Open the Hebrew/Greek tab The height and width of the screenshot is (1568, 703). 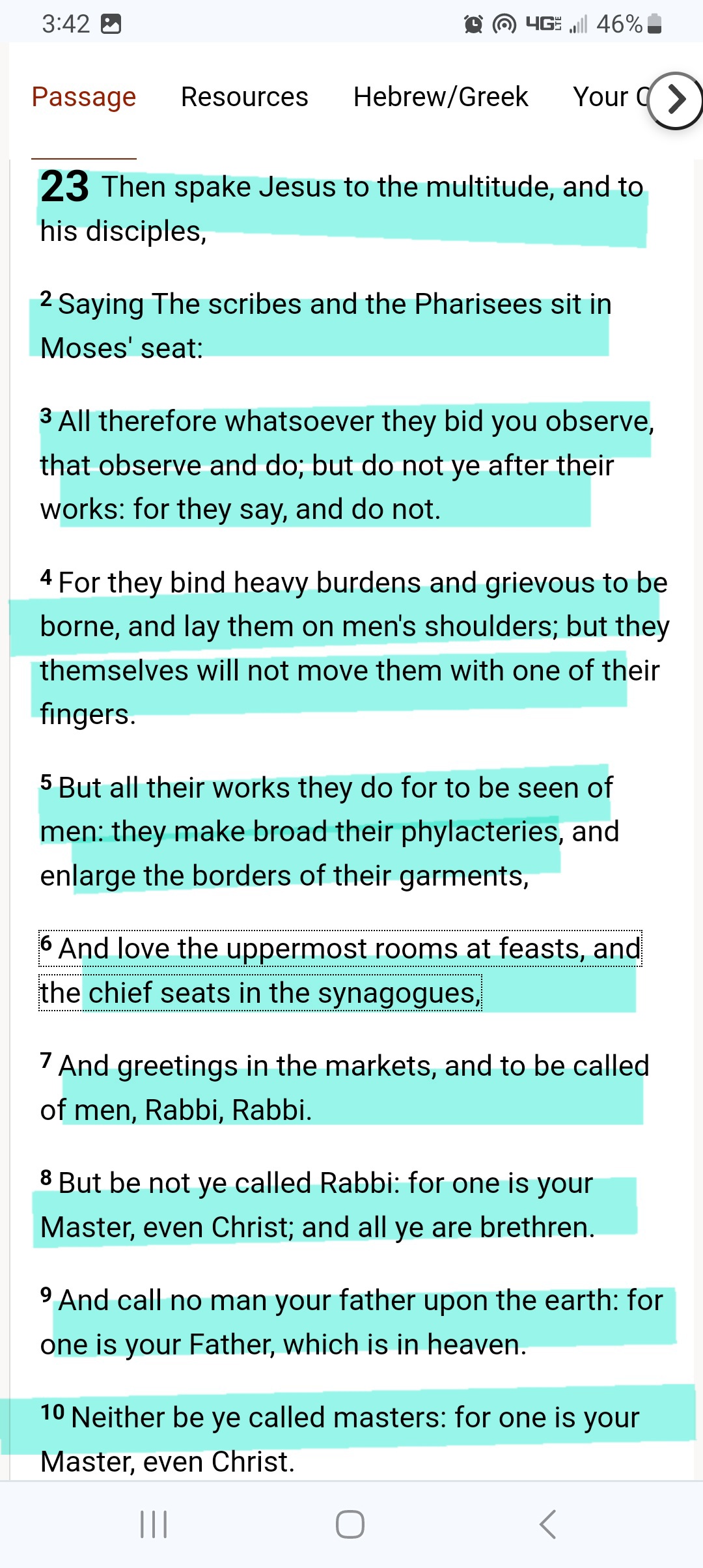tap(441, 97)
